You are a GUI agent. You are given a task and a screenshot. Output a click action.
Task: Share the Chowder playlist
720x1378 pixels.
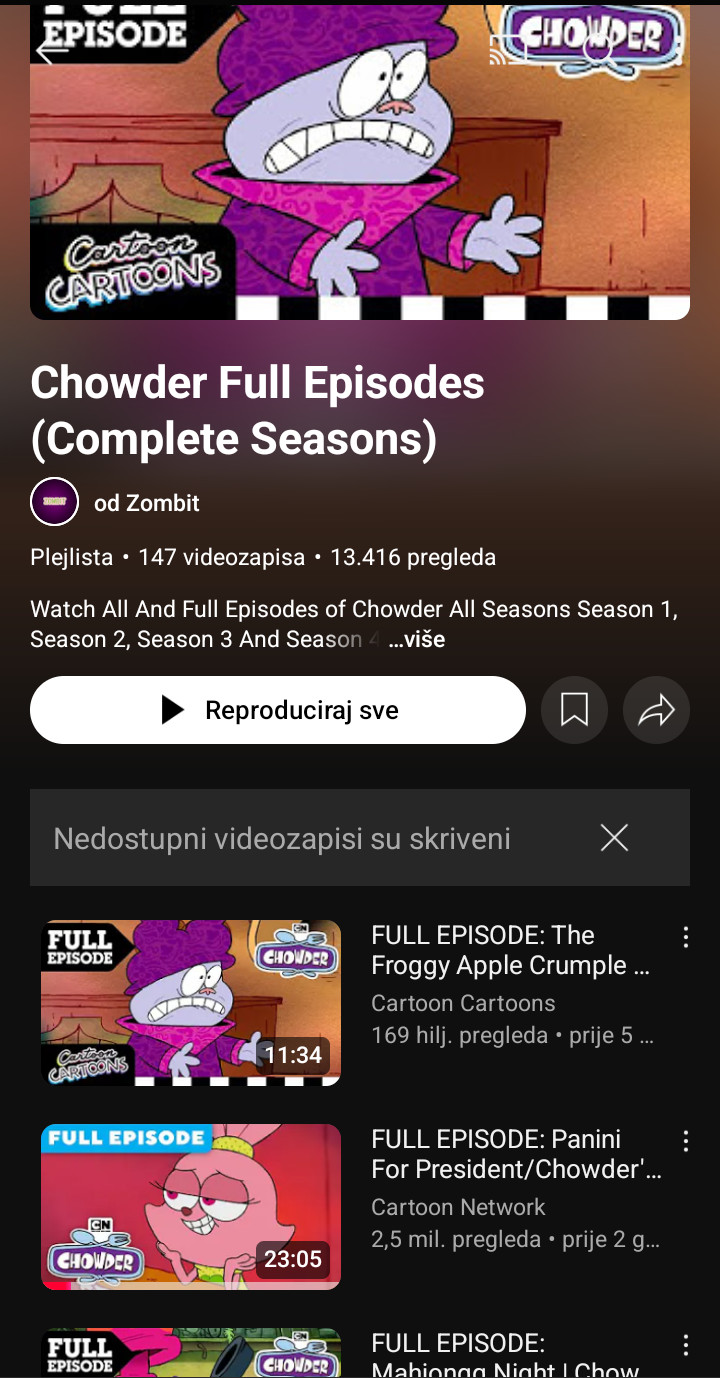[656, 710]
